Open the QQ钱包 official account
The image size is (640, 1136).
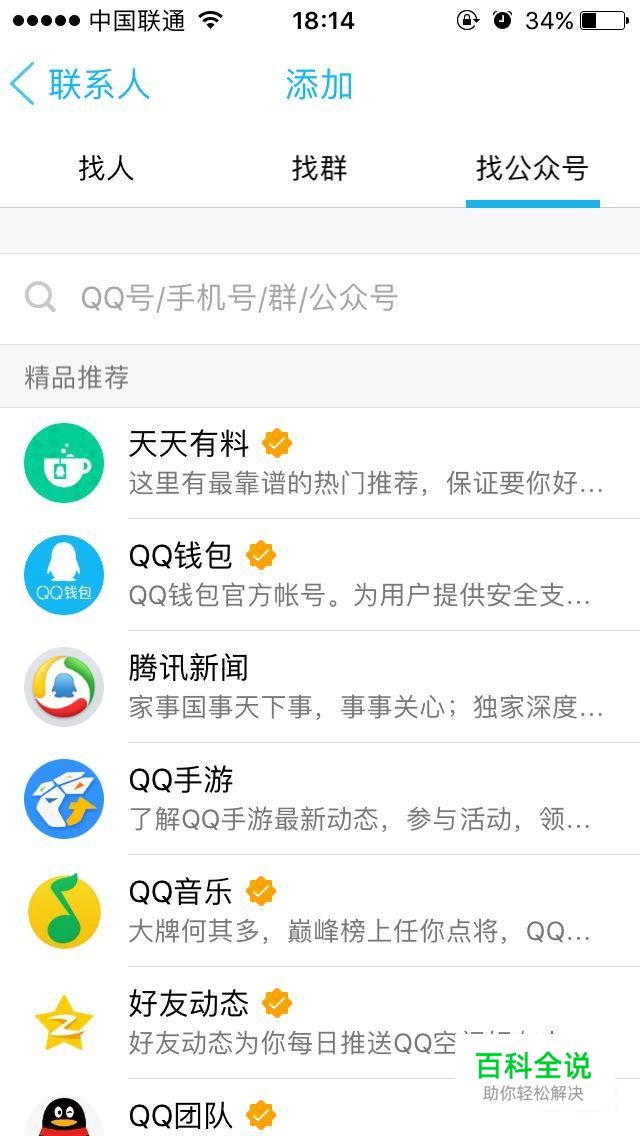tap(320, 575)
